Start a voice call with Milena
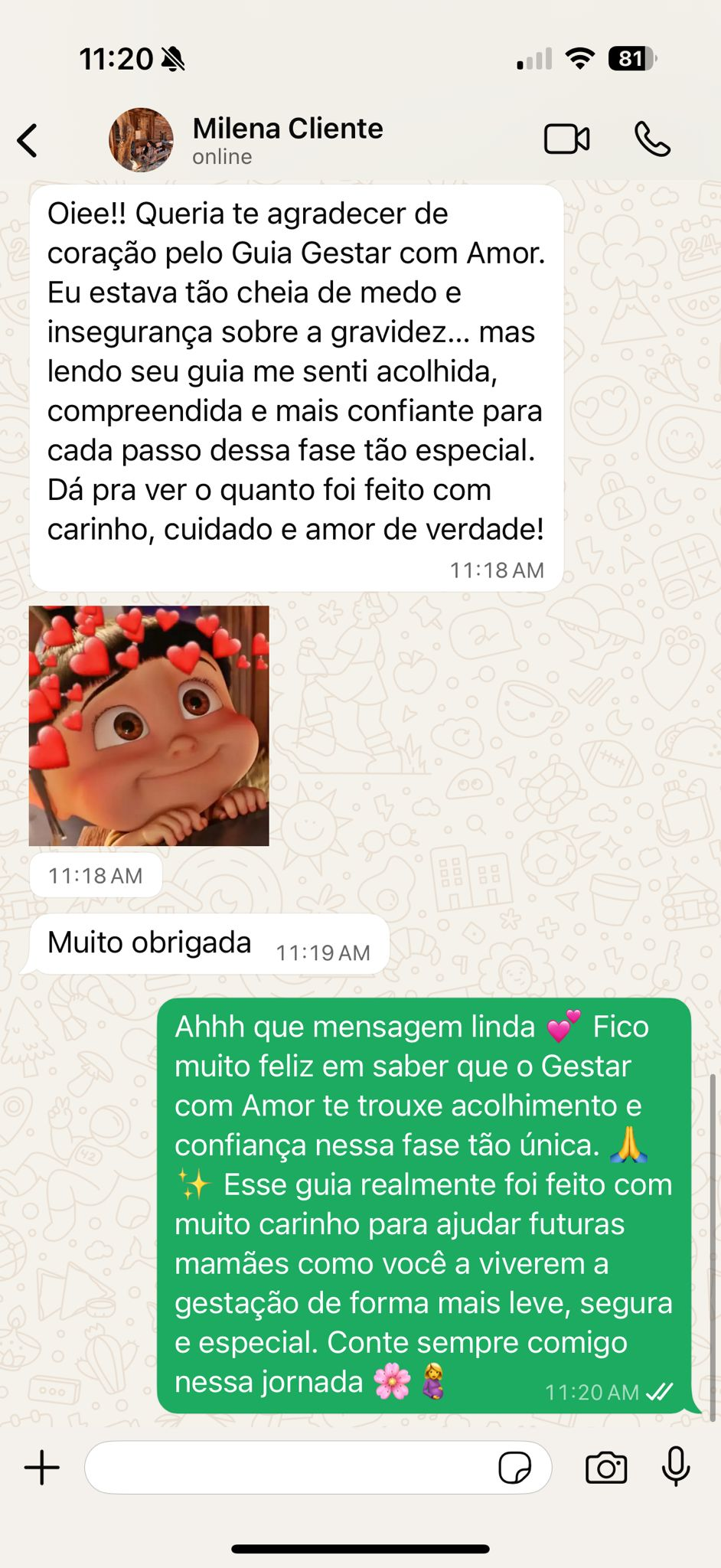721x1568 pixels. 652,139
